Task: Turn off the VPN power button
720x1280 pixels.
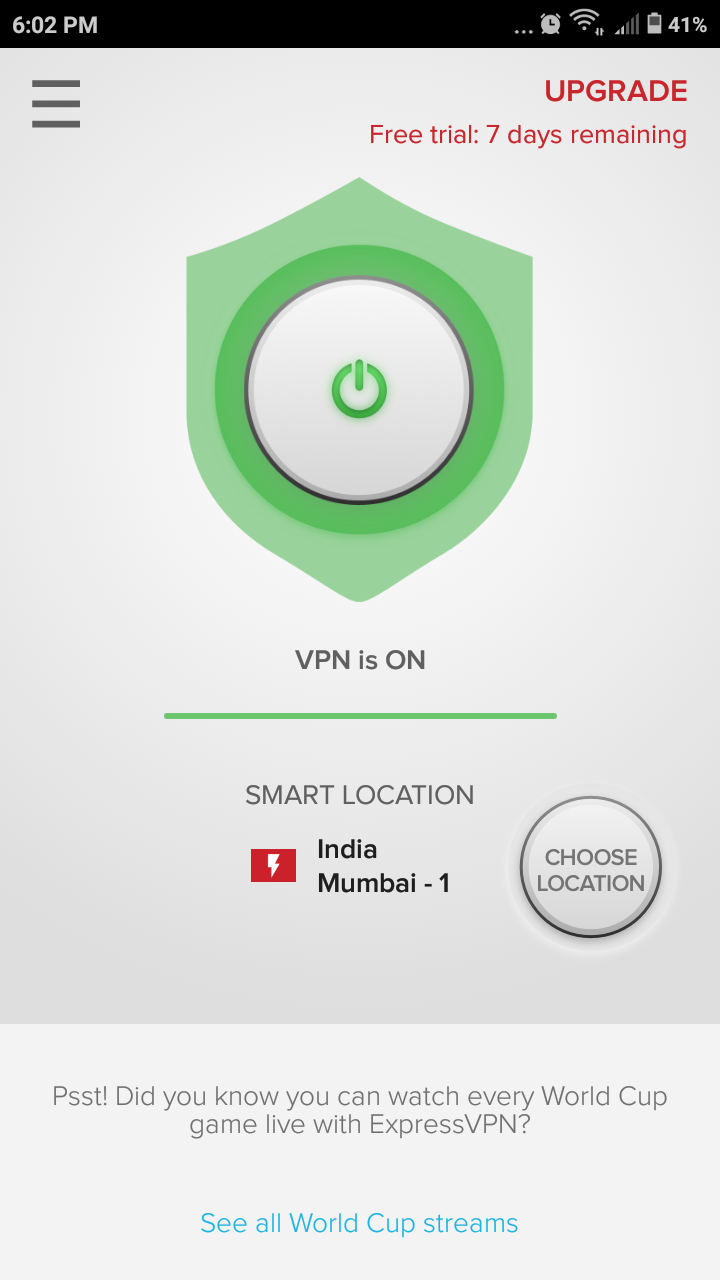Action: 359,389
